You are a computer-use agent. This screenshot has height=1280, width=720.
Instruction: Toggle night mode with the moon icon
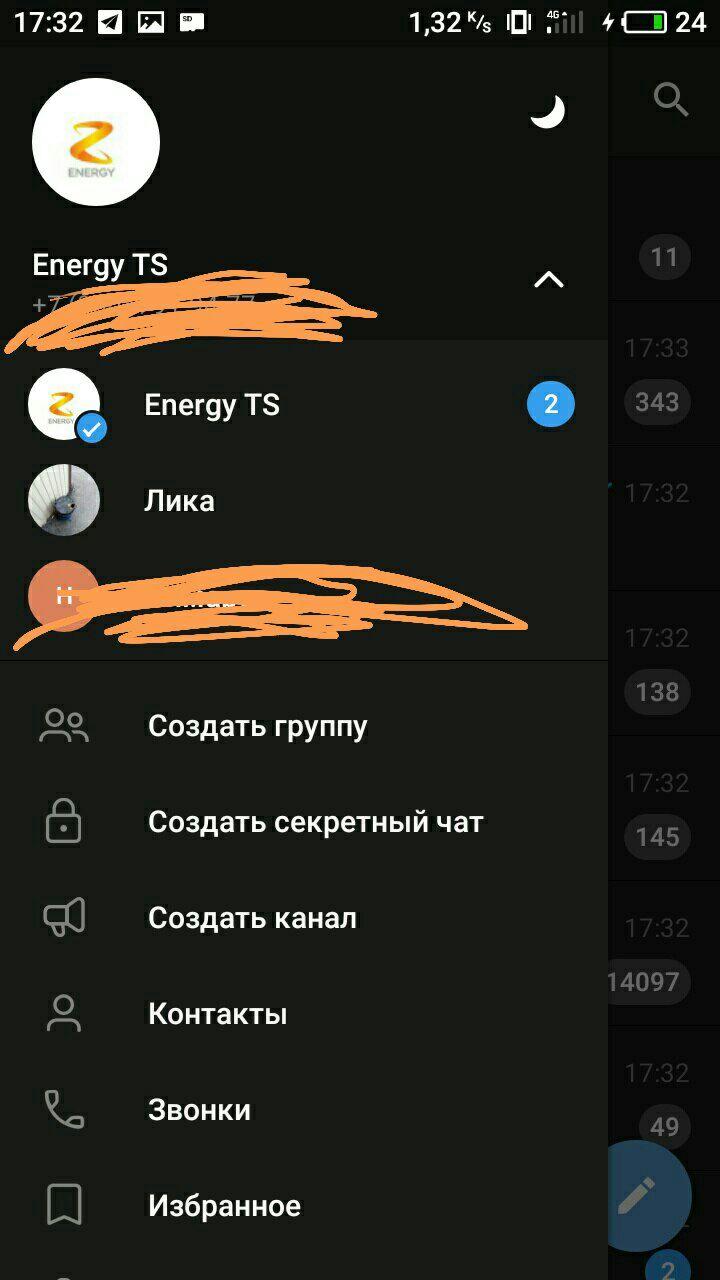pyautogui.click(x=547, y=112)
